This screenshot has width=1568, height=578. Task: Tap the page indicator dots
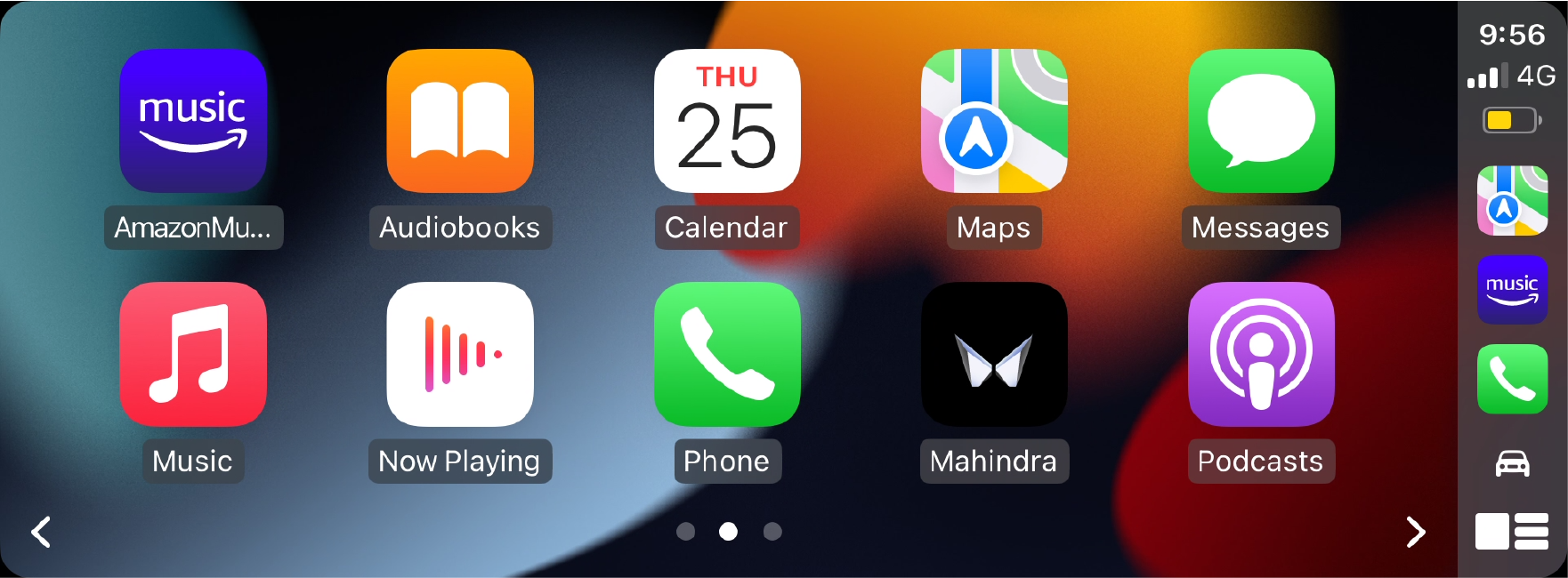[x=728, y=532]
